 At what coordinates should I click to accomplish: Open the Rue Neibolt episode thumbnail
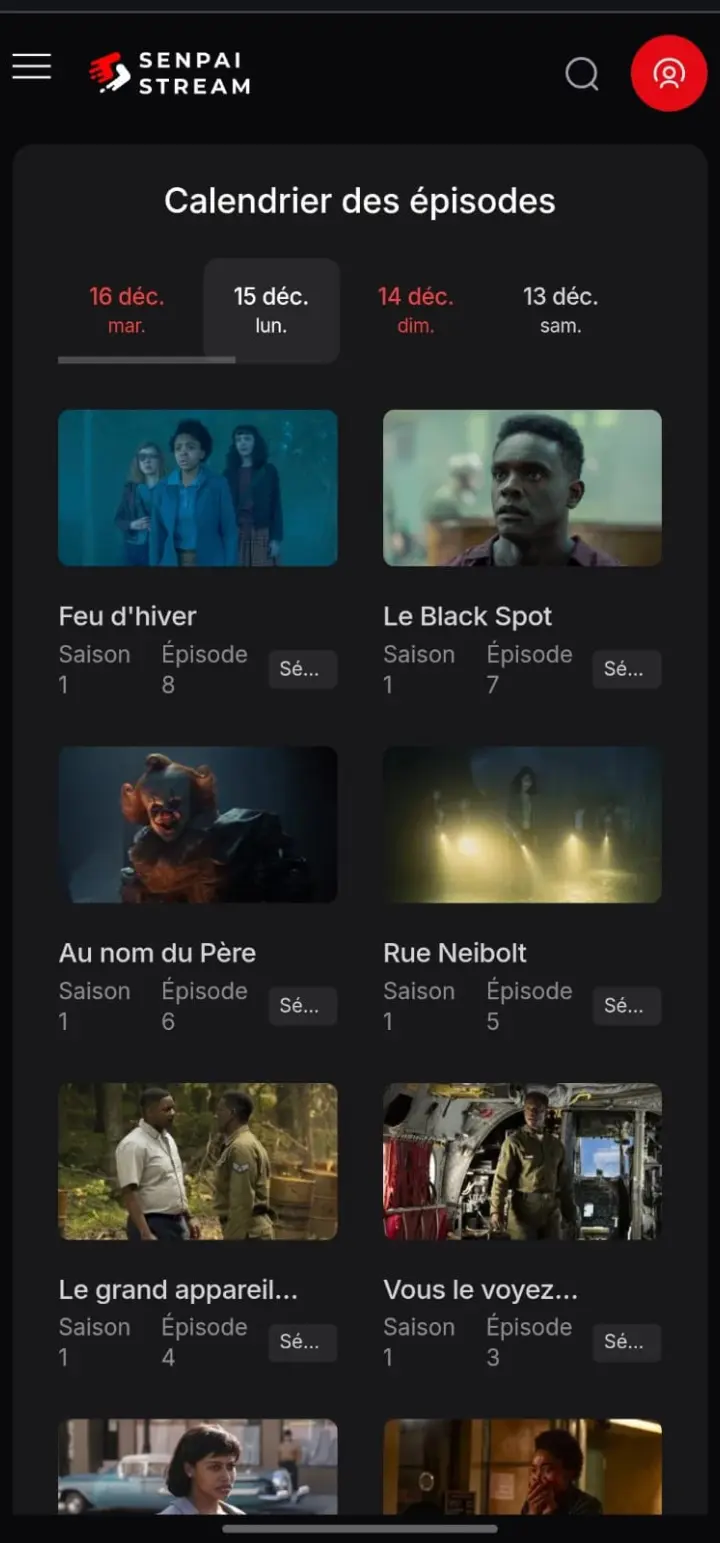coord(522,824)
